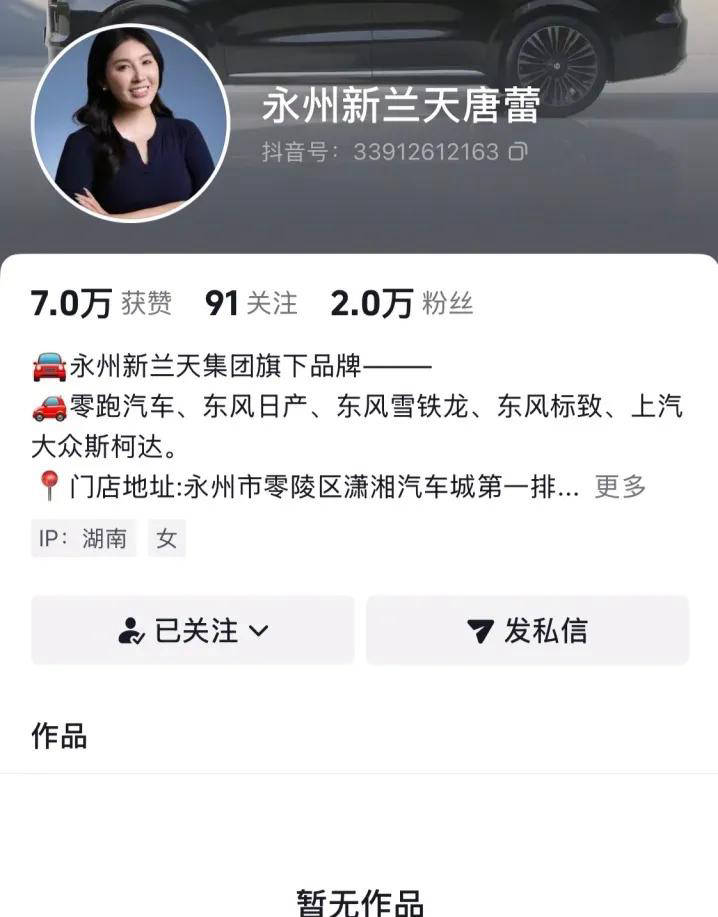Expand the bio with 更多
This screenshot has width=718, height=917.
tap(620, 487)
